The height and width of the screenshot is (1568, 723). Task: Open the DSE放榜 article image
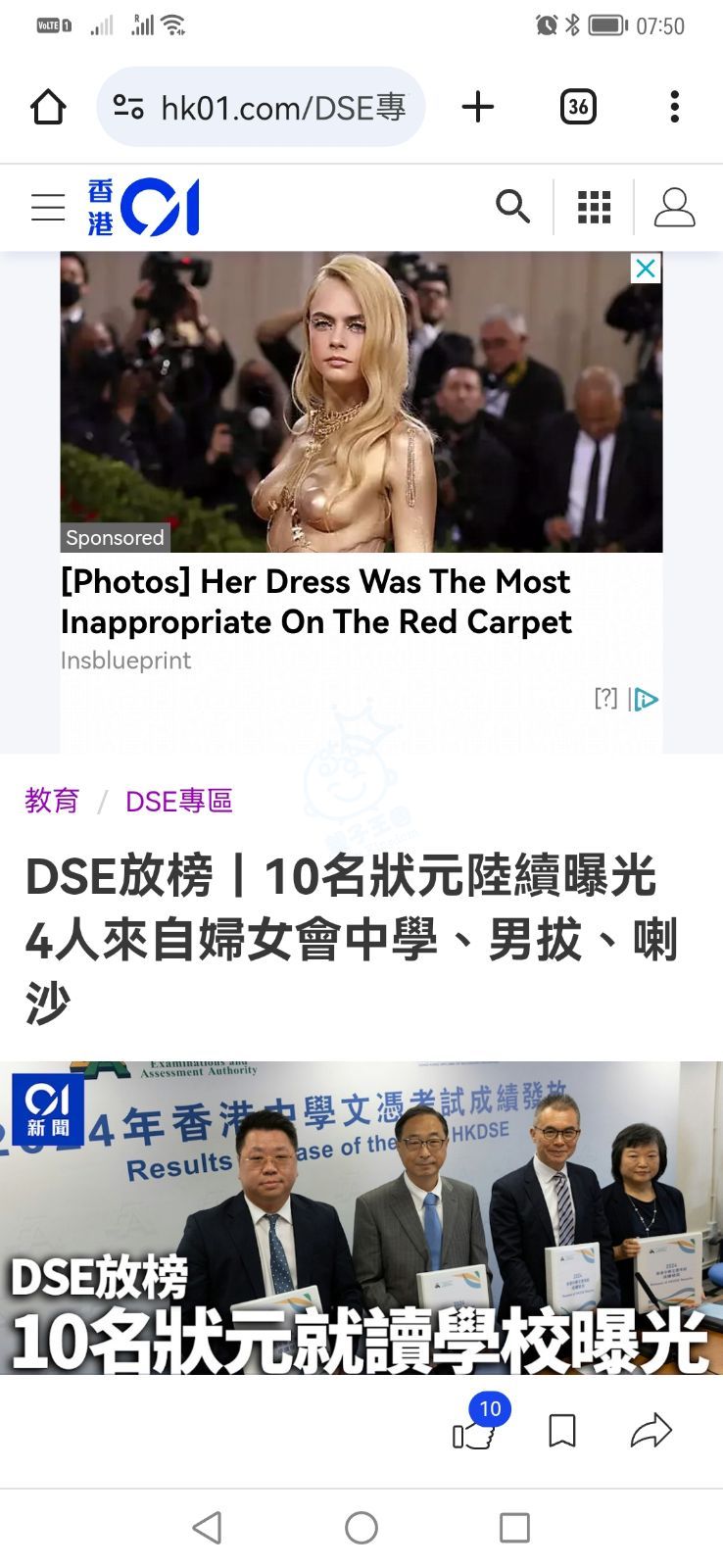[361, 1217]
